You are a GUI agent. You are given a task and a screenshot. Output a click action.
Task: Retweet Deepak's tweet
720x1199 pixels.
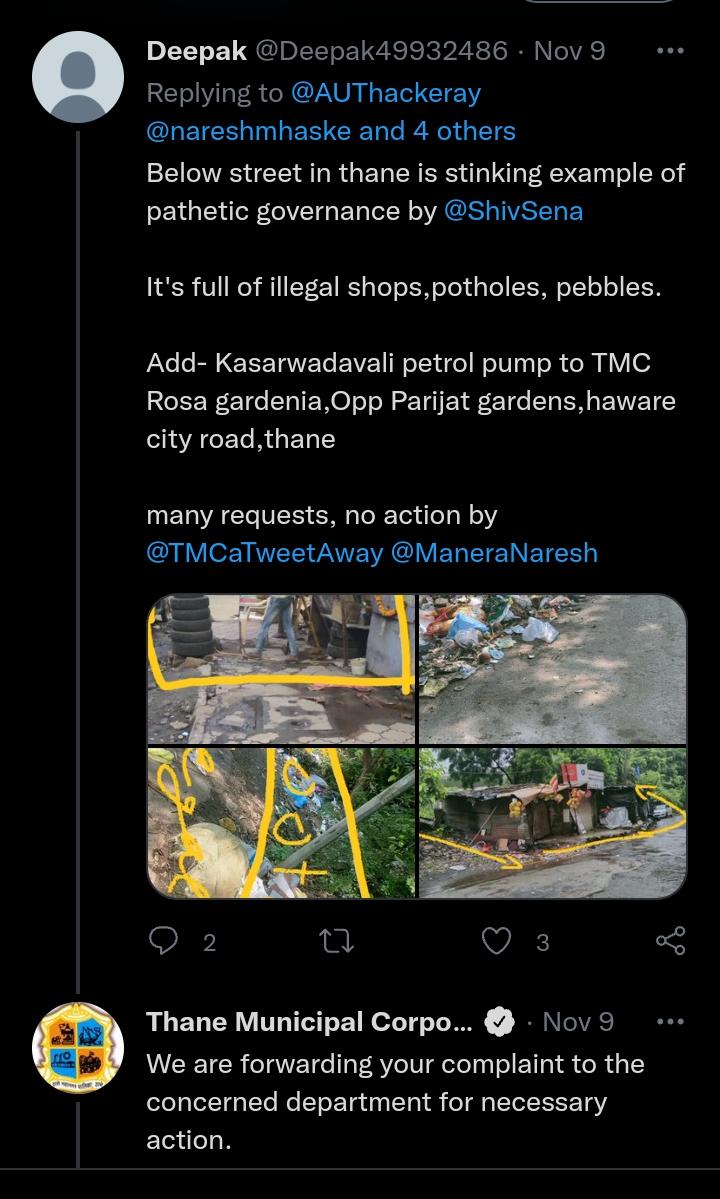[x=336, y=941]
